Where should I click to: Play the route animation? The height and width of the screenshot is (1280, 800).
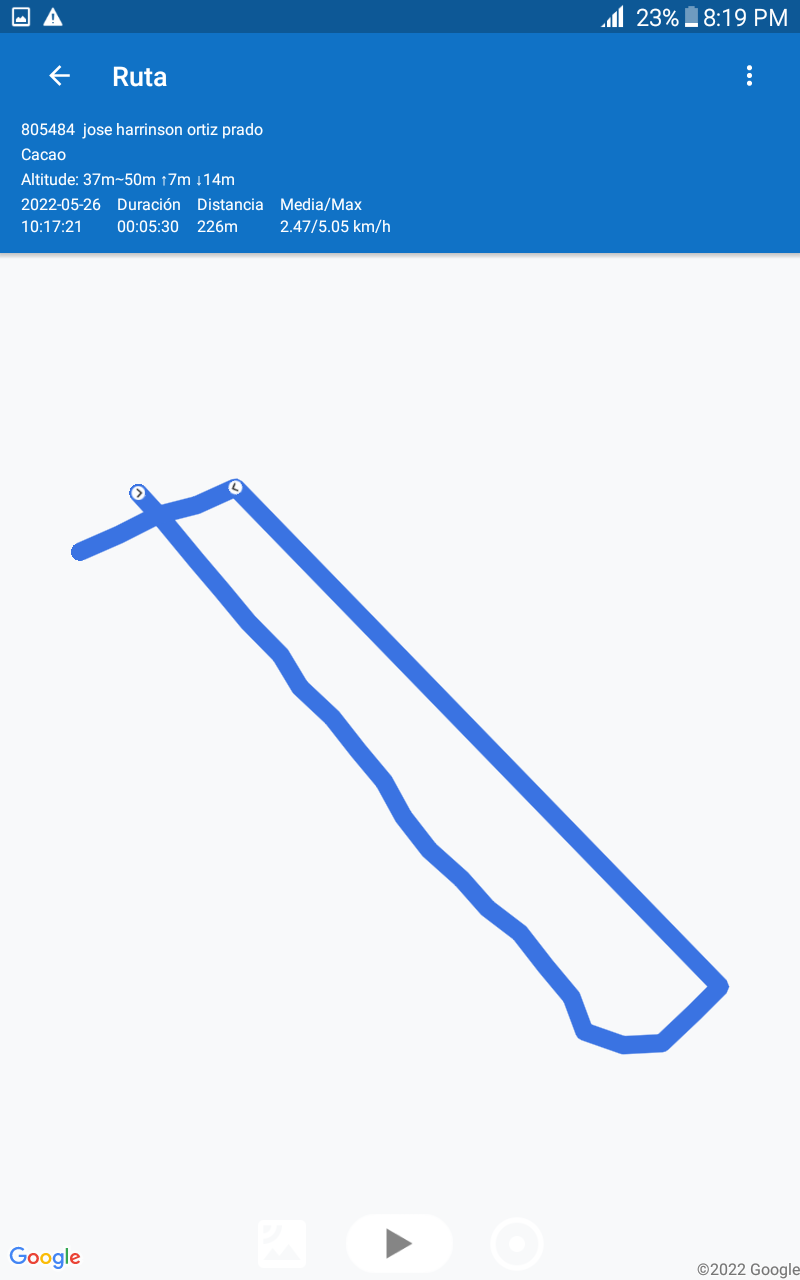tap(399, 1243)
